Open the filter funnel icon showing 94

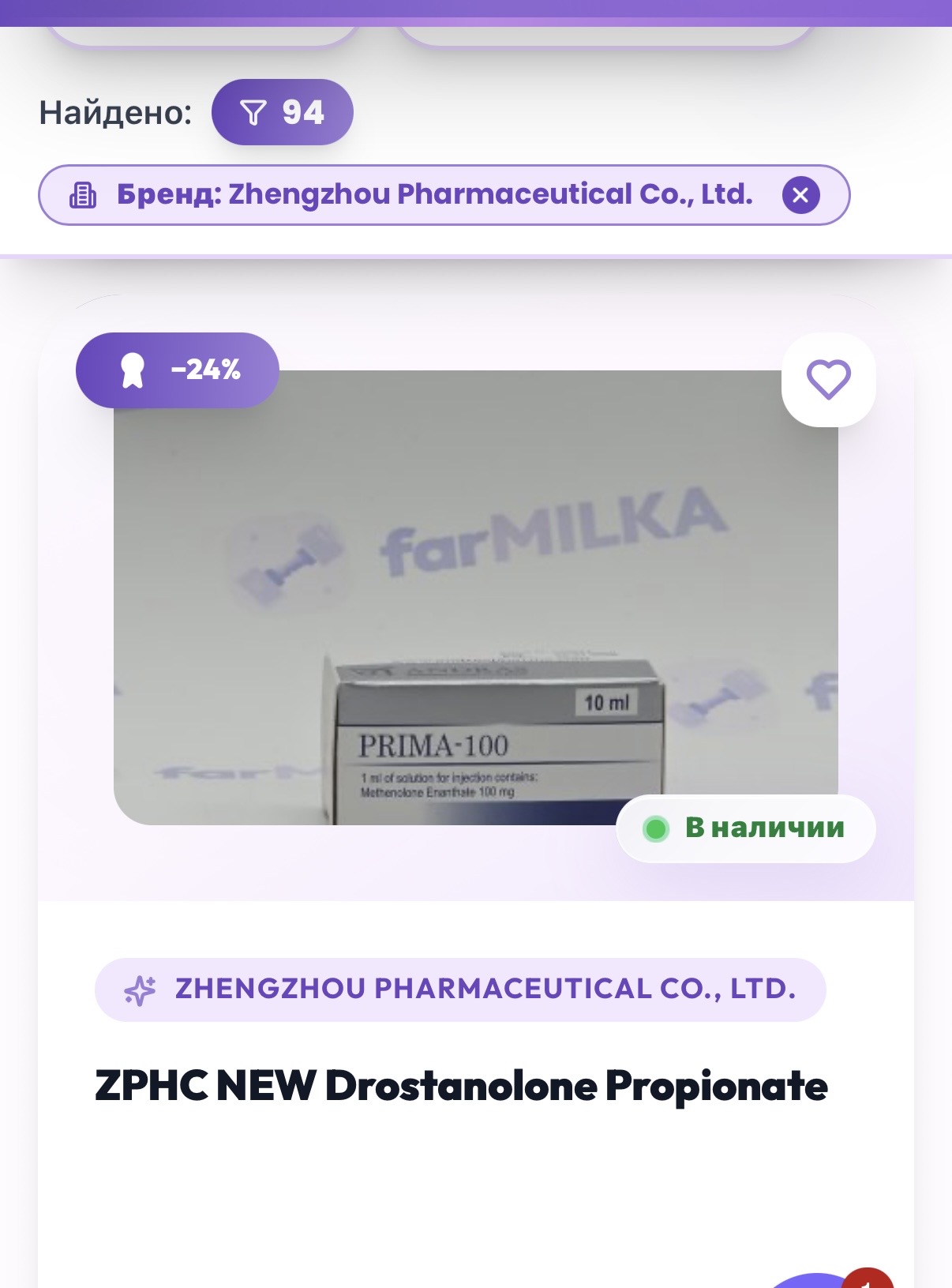tap(253, 113)
